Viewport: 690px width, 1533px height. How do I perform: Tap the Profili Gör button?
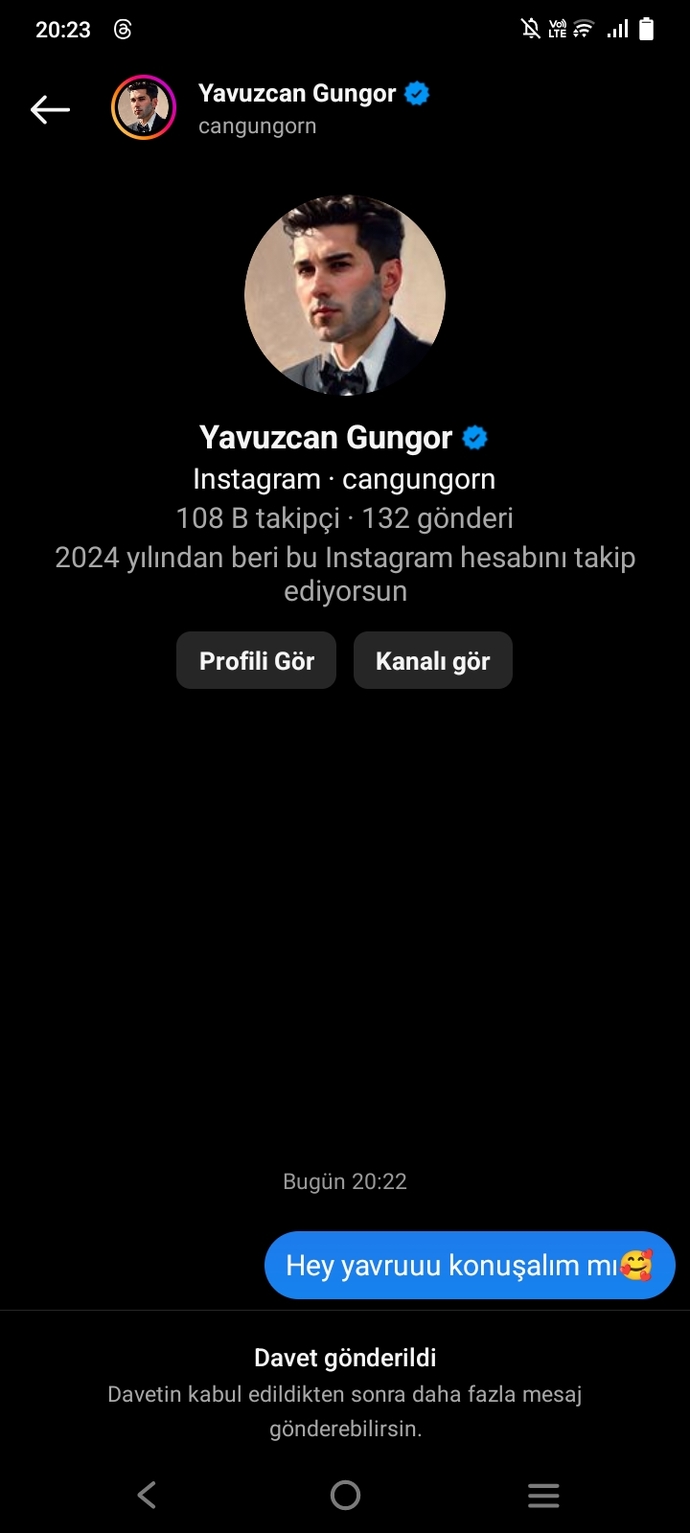point(256,661)
